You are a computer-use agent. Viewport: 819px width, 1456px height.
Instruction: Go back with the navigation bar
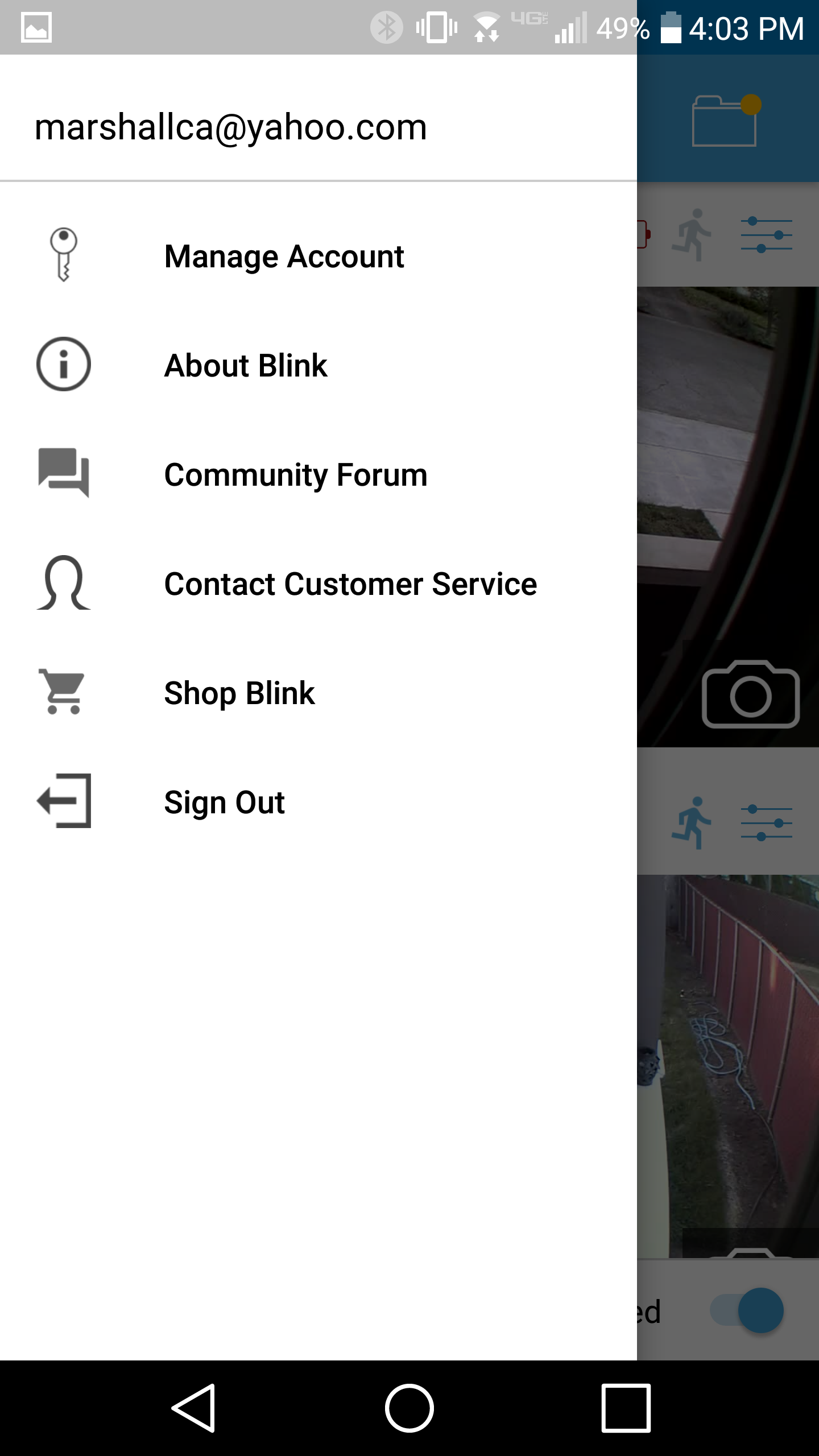pos(193,1408)
